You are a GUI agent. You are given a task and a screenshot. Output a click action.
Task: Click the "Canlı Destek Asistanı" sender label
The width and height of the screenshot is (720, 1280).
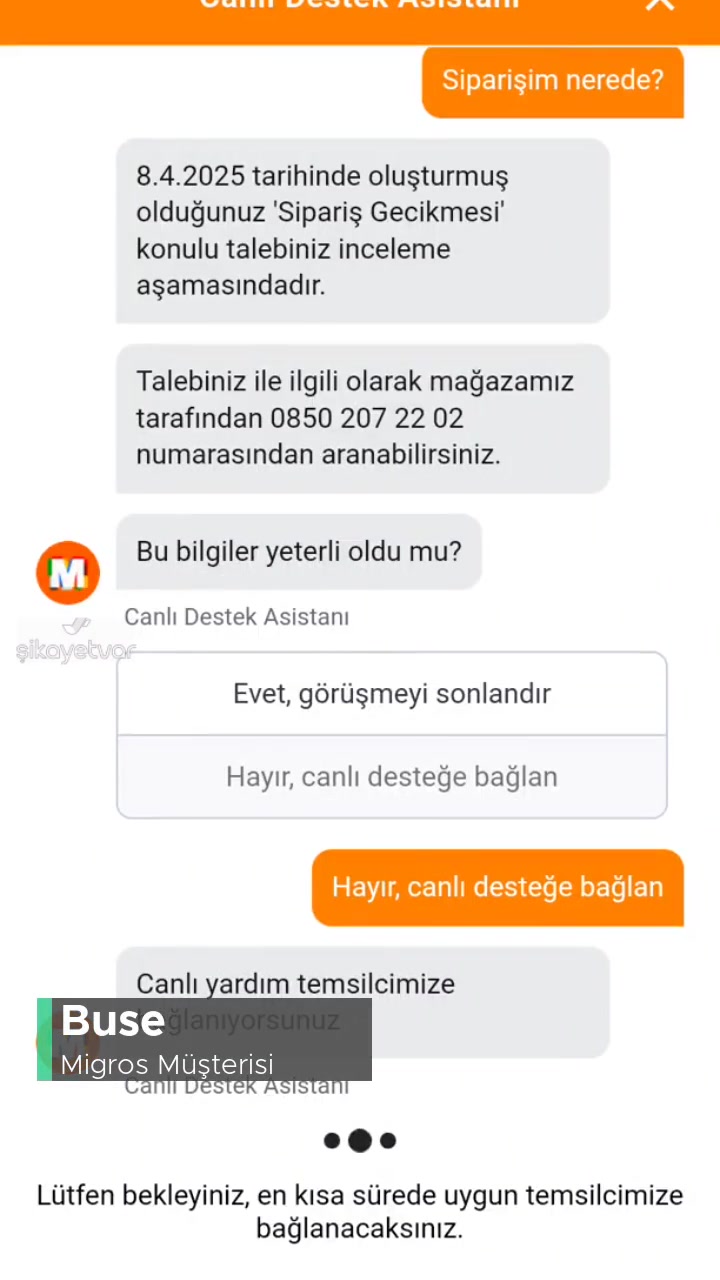pos(236,617)
